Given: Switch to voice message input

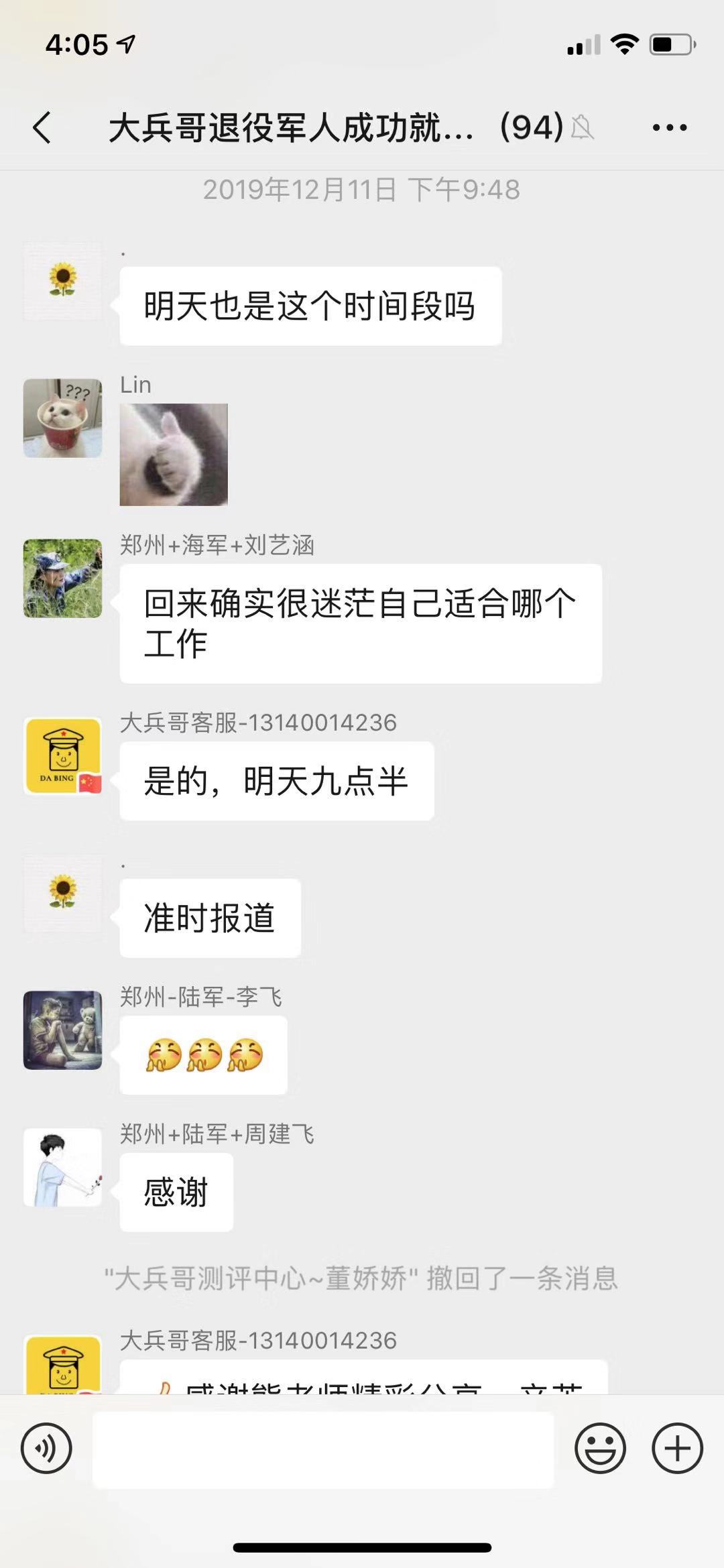Looking at the screenshot, I should pos(46,1448).
